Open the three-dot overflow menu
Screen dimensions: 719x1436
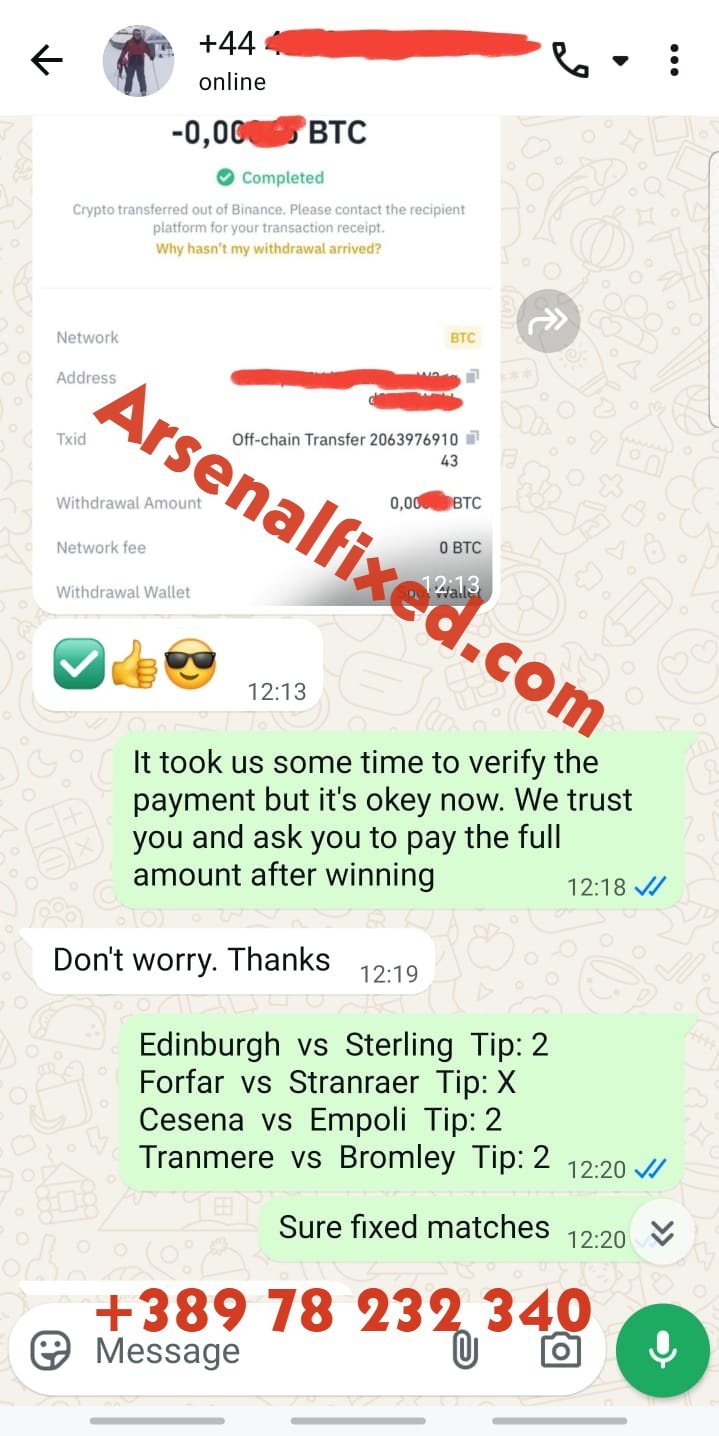click(675, 61)
